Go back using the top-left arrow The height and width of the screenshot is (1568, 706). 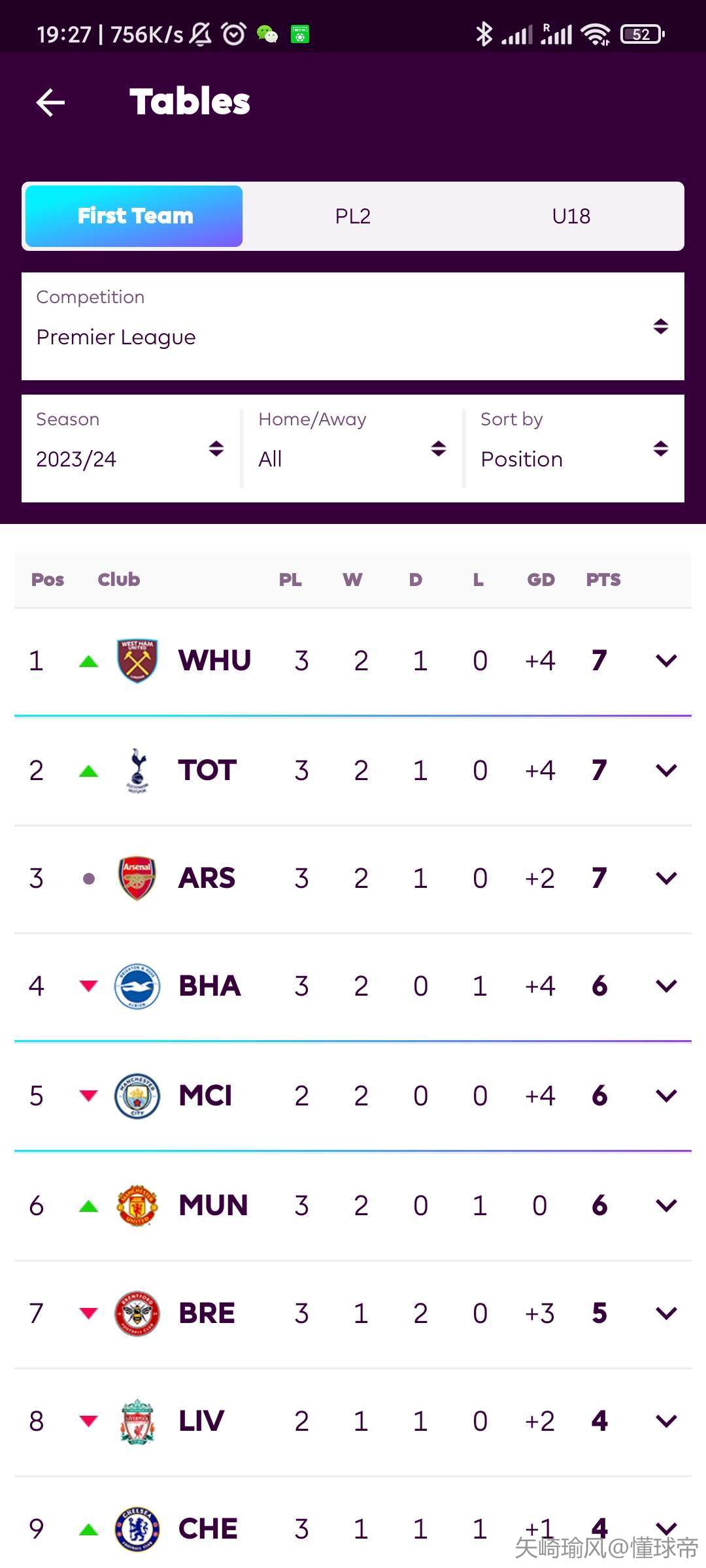(50, 103)
